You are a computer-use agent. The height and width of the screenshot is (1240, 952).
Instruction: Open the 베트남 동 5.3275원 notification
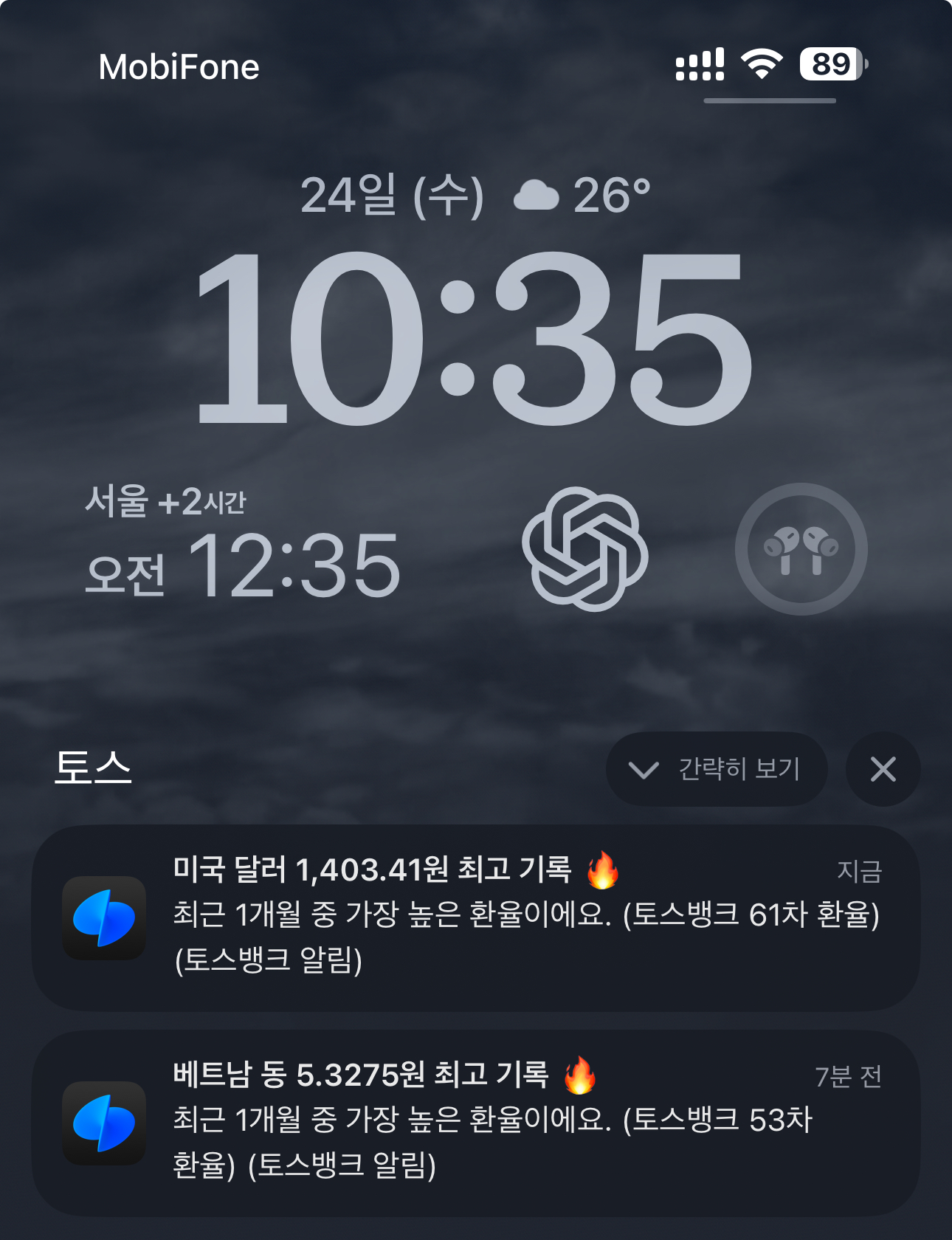tap(476, 1122)
